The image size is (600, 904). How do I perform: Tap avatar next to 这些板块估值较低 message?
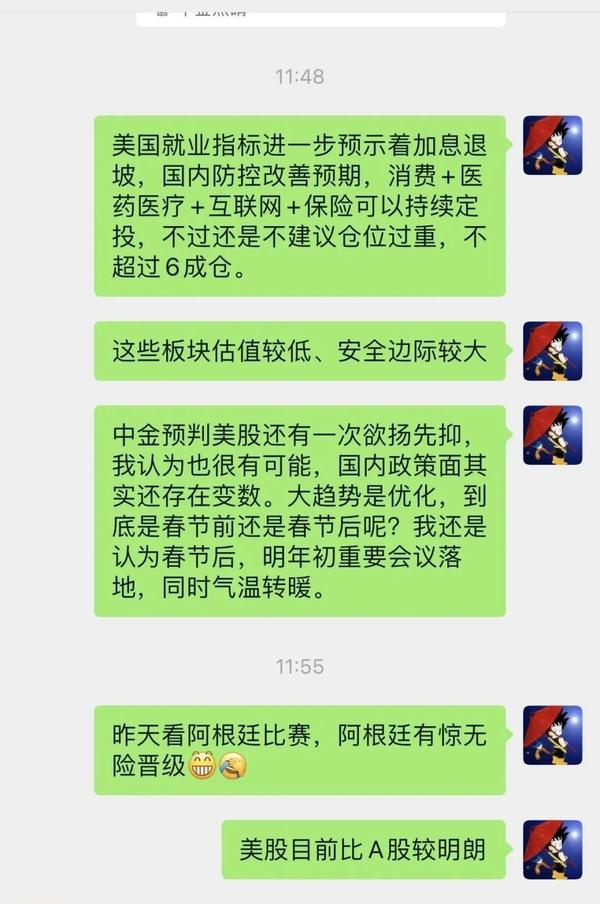tap(552, 351)
